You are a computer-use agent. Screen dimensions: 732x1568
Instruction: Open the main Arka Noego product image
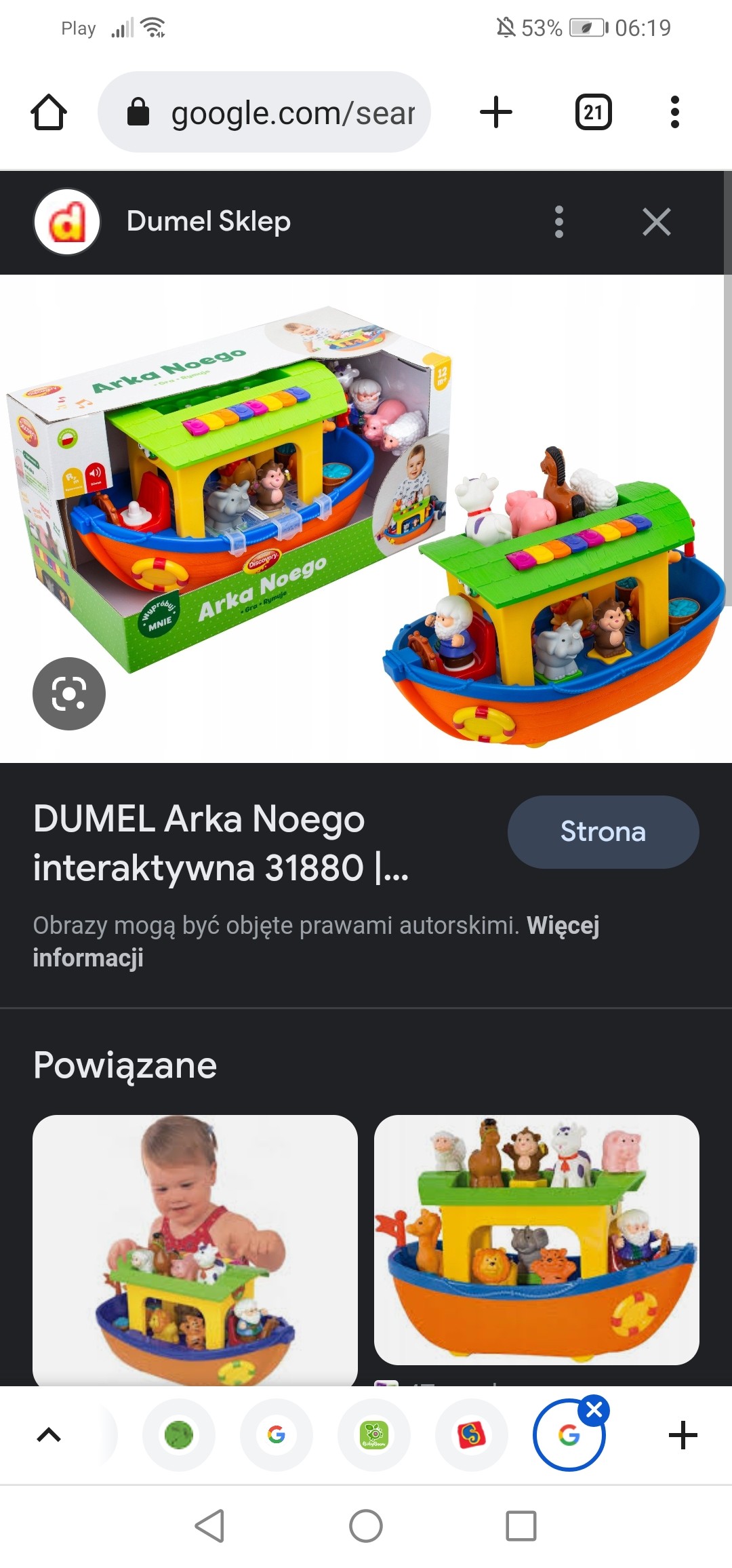pyautogui.click(x=366, y=519)
